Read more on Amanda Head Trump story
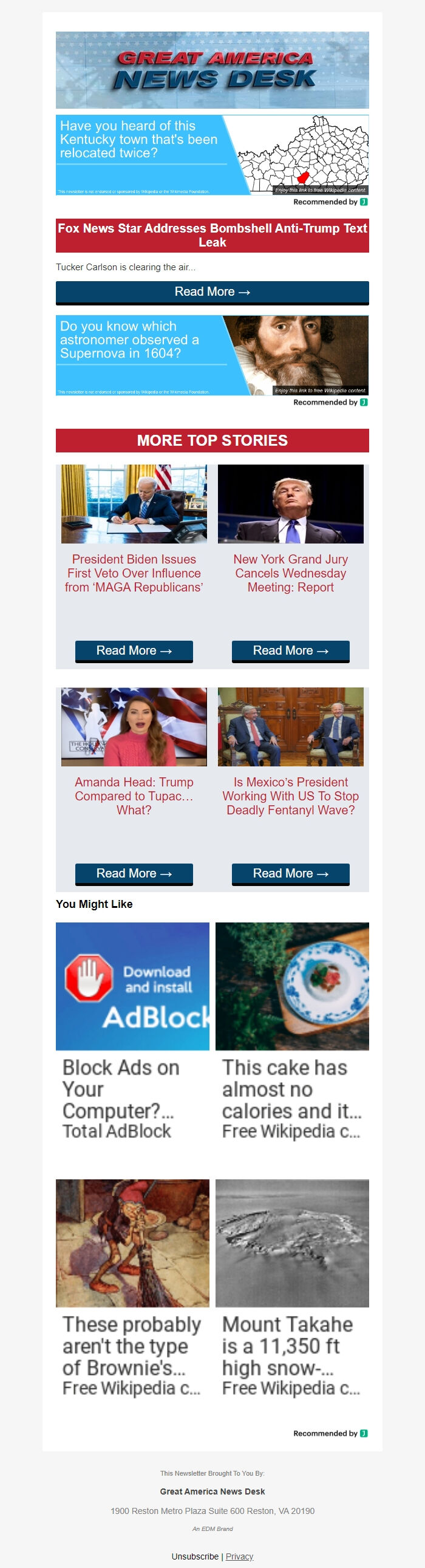Viewport: 425px width, 1568px height. [x=134, y=873]
